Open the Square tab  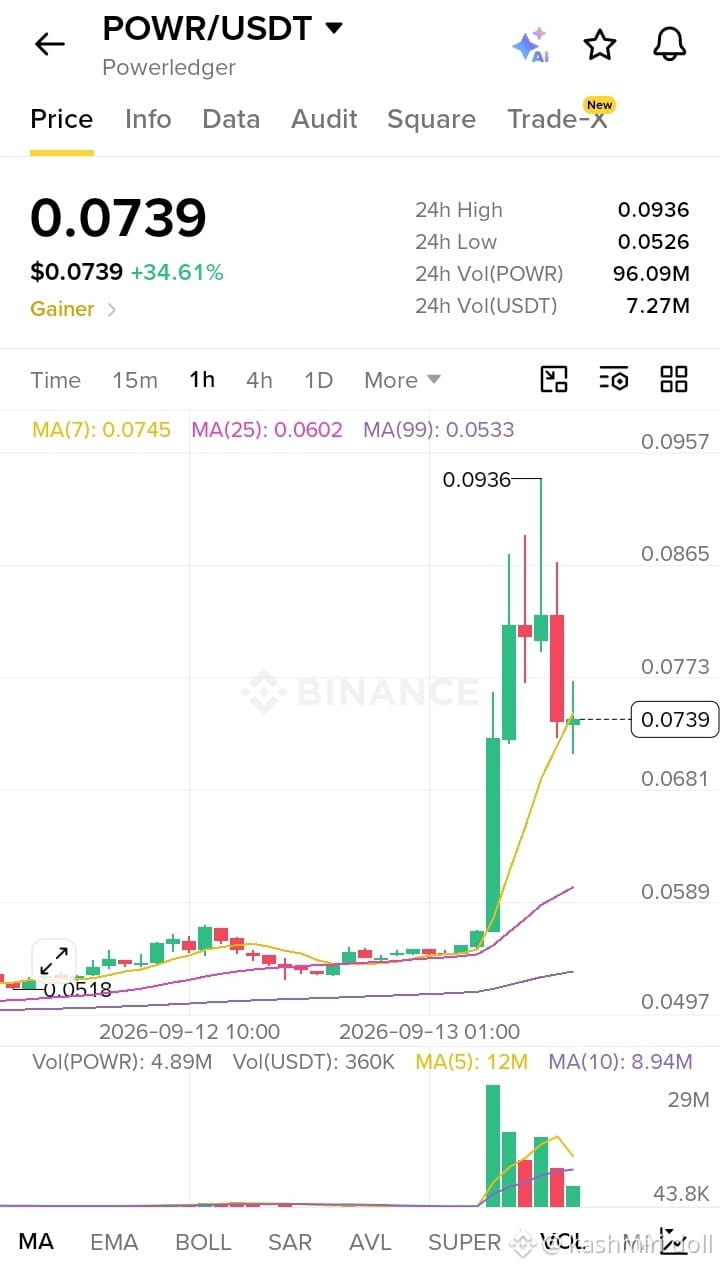(431, 119)
